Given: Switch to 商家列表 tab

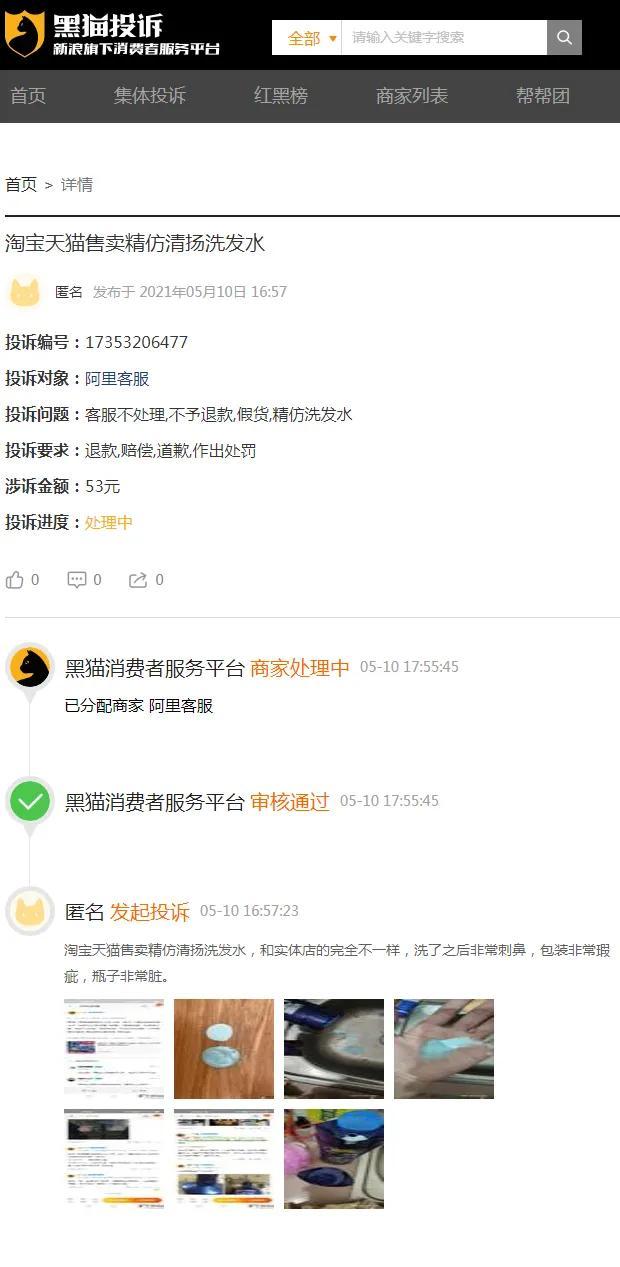Looking at the screenshot, I should (412, 96).
